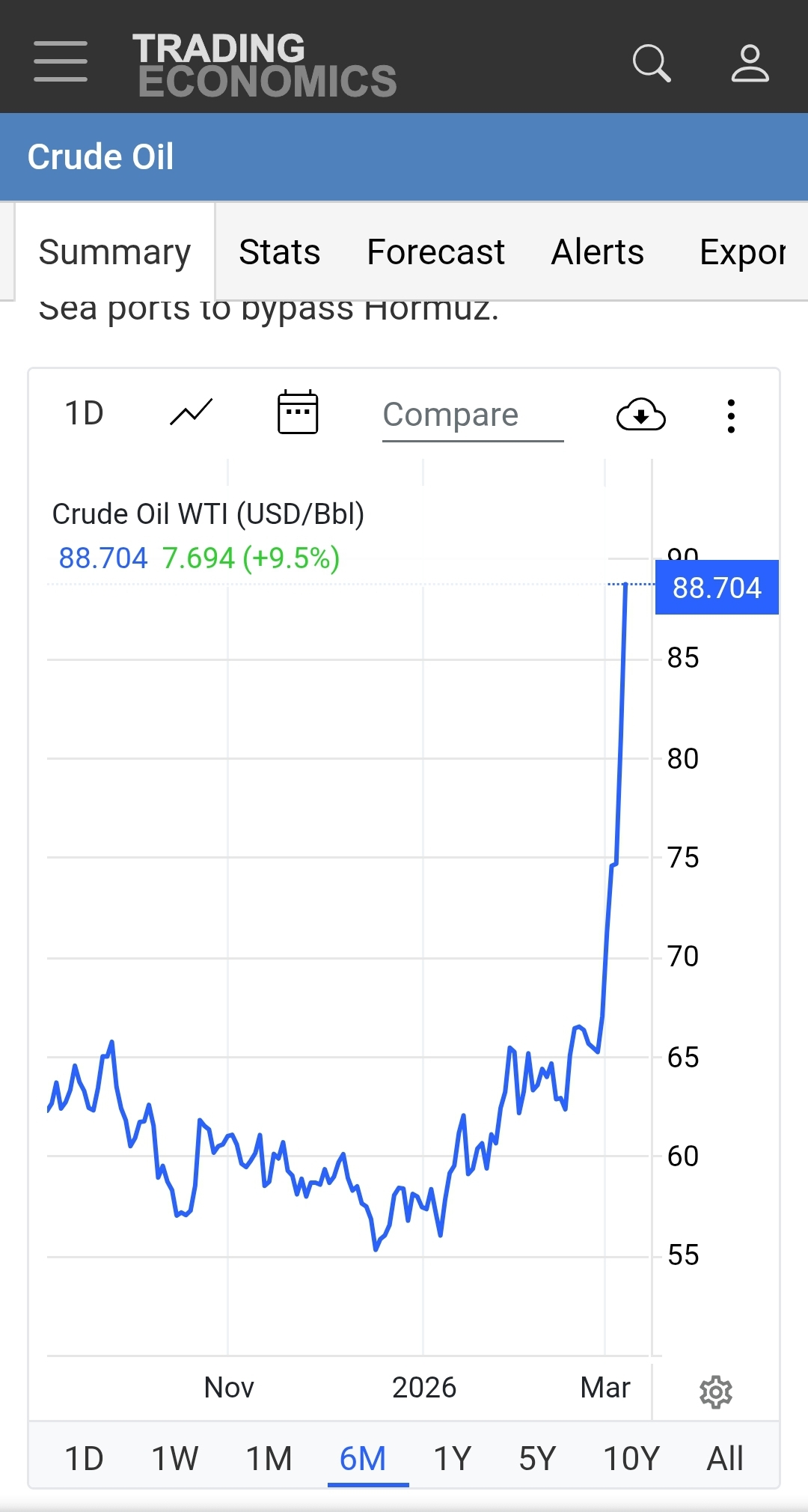Open chart settings gear

715,1392
